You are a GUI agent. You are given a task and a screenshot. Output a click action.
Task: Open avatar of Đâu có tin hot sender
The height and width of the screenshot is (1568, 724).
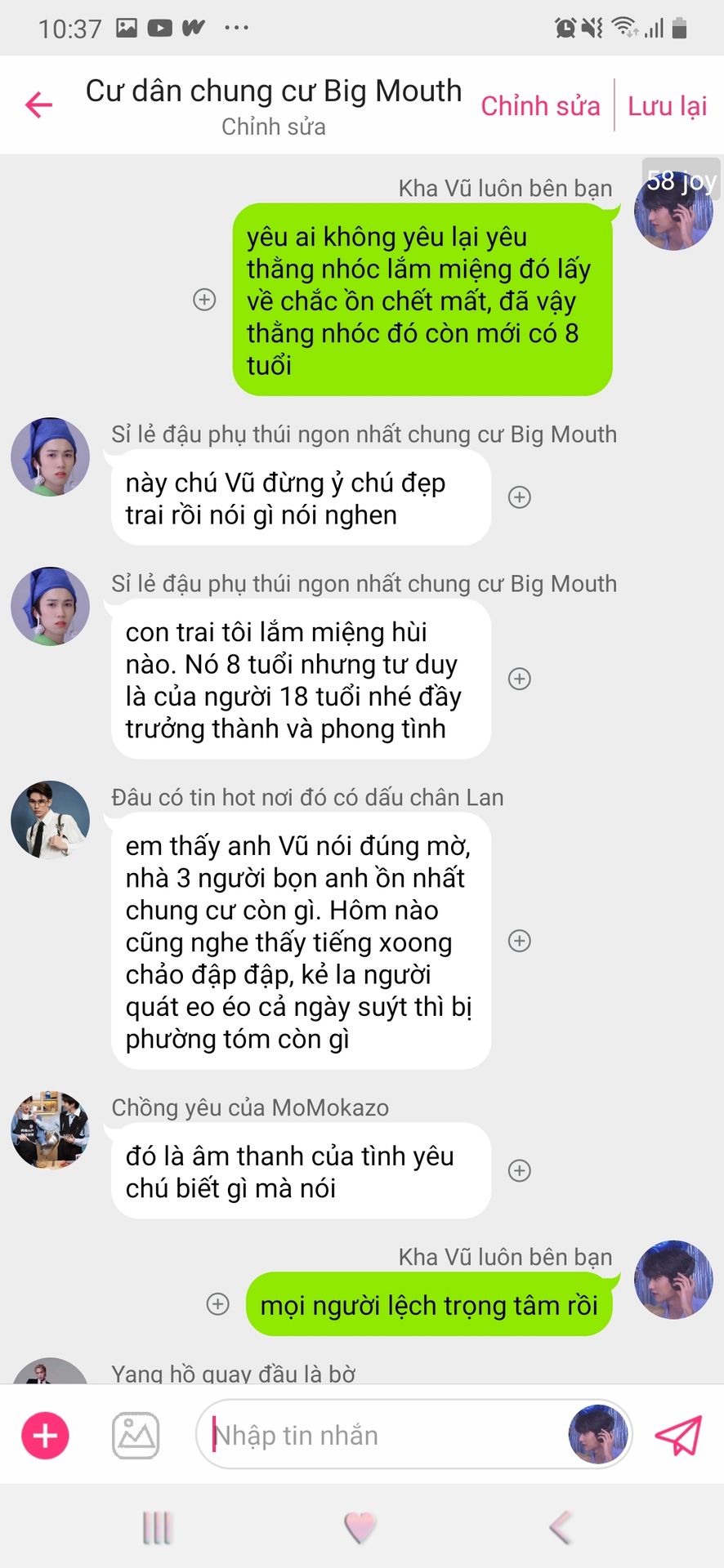[x=50, y=819]
